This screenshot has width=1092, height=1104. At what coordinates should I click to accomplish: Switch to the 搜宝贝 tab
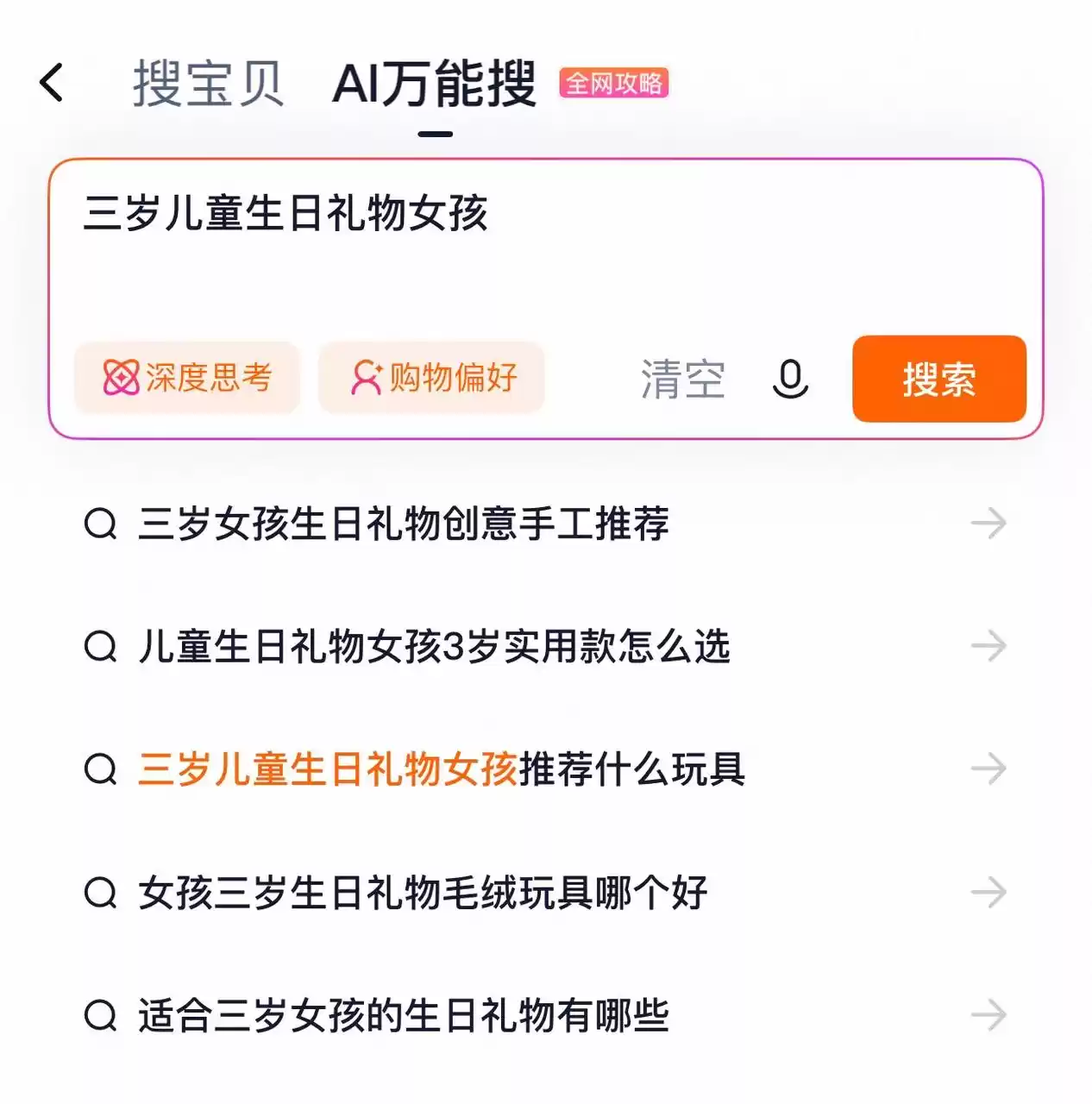(x=207, y=80)
